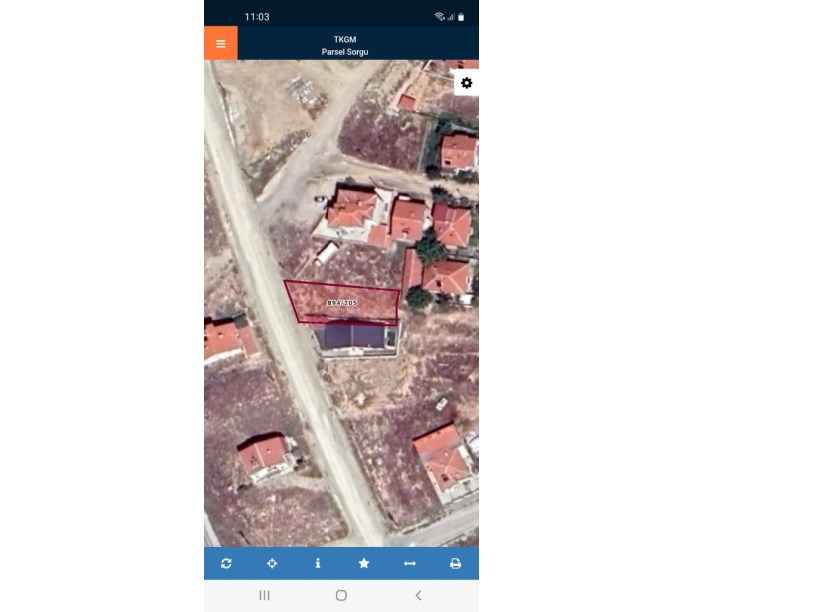
Task: Print the parcel map
Action: click(455, 564)
